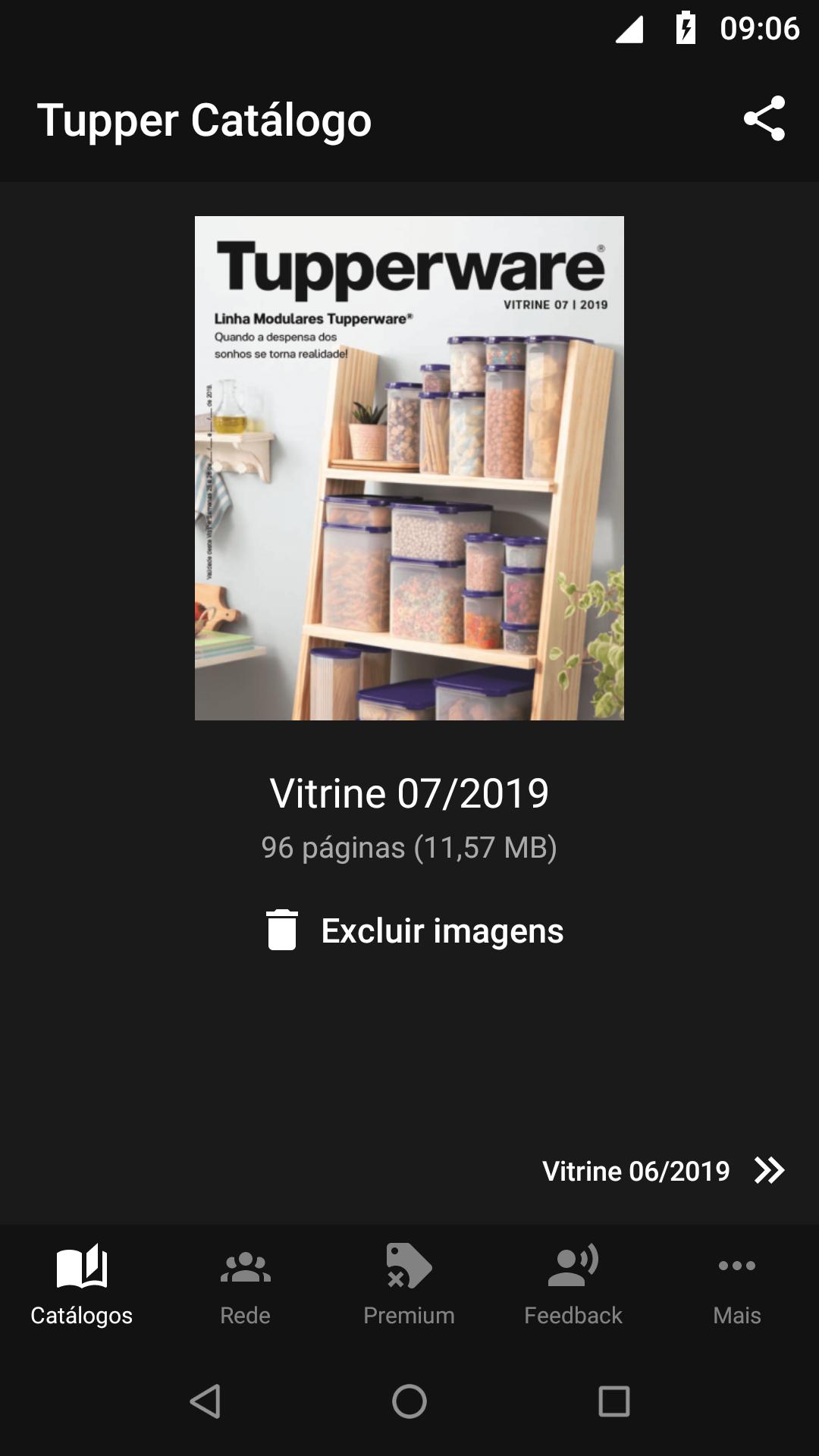This screenshot has width=819, height=1456.
Task: Switch to the Feedback tab
Action: [x=573, y=1284]
